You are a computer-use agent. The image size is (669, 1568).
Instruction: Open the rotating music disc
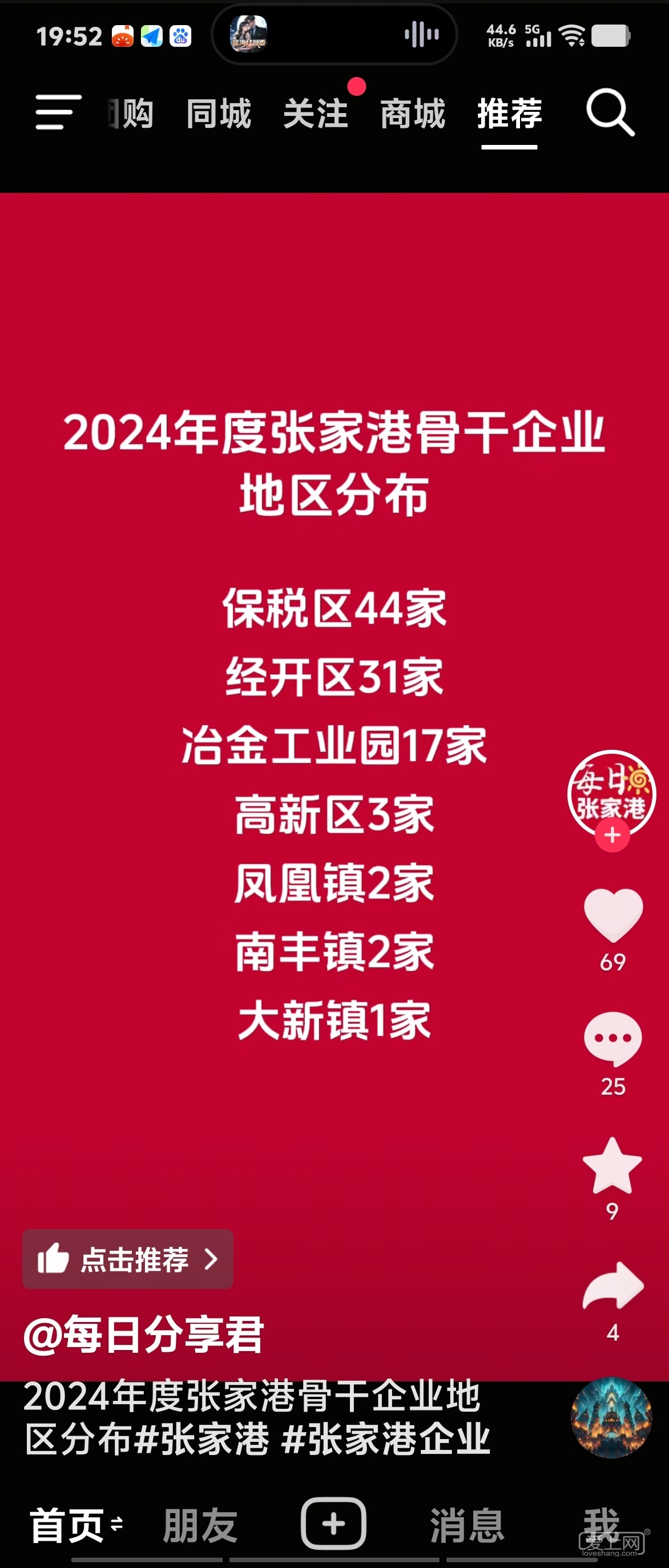click(611, 1417)
